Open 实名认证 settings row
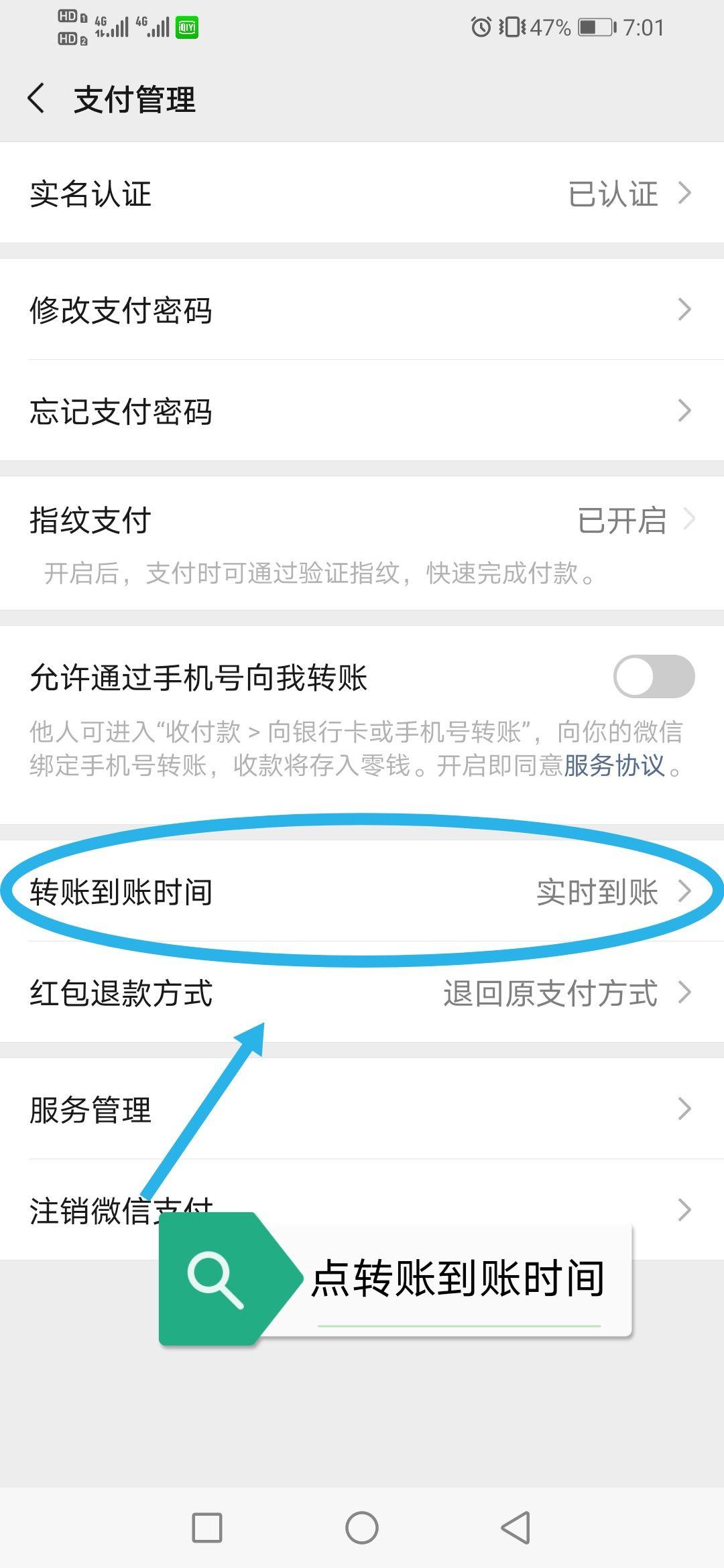The height and width of the screenshot is (1568, 724). click(362, 193)
